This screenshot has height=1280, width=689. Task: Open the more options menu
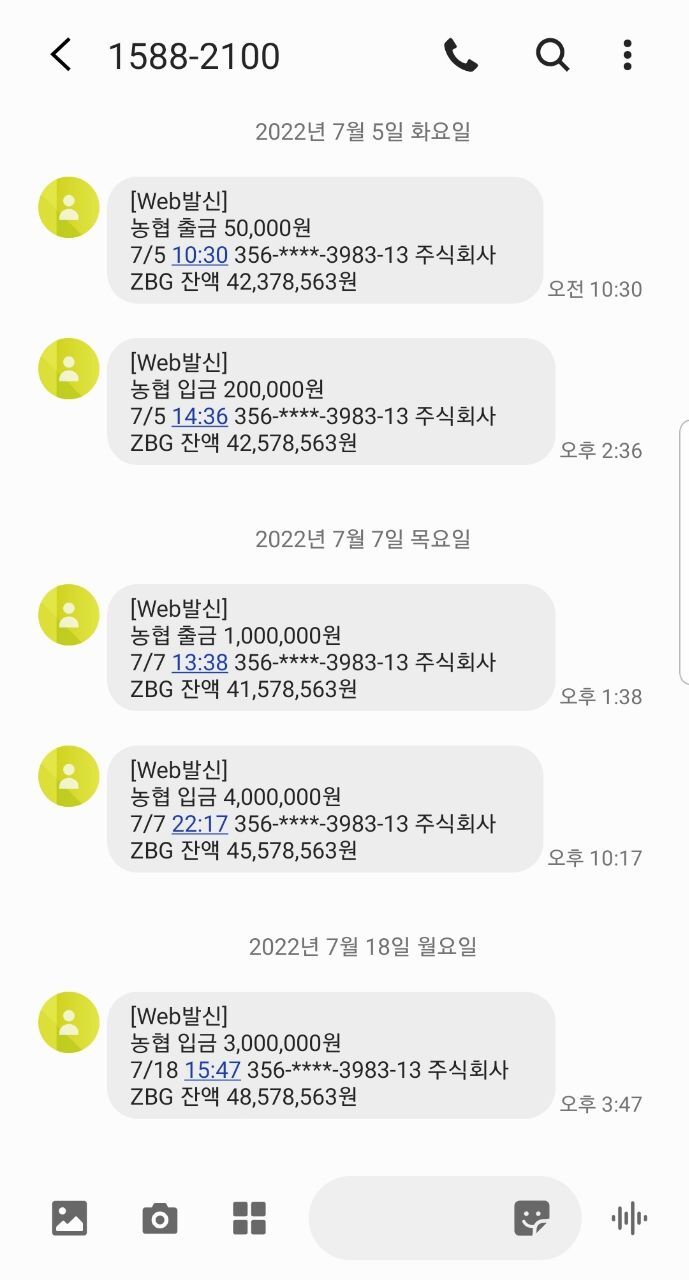(x=627, y=56)
